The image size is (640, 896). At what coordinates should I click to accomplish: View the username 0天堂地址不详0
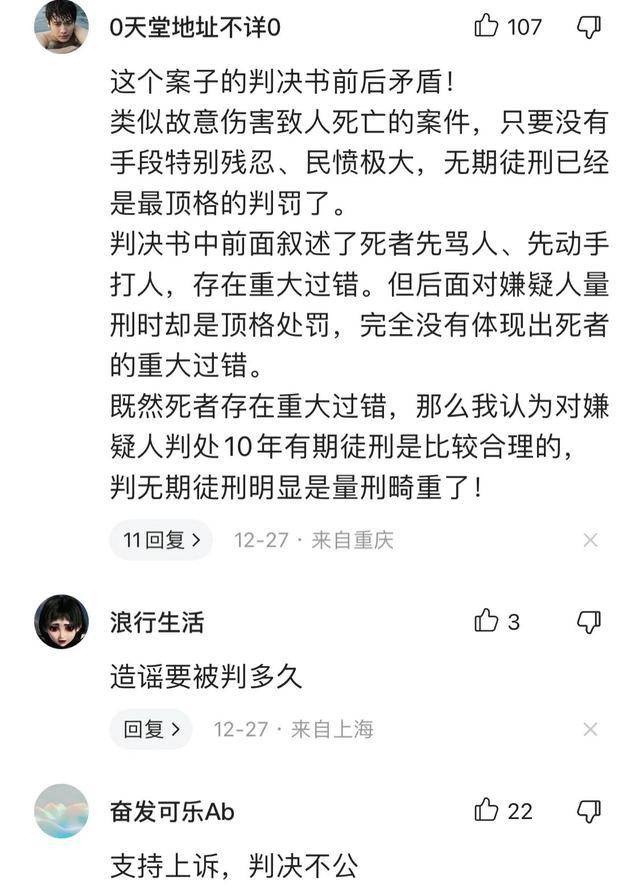pyautogui.click(x=195, y=27)
